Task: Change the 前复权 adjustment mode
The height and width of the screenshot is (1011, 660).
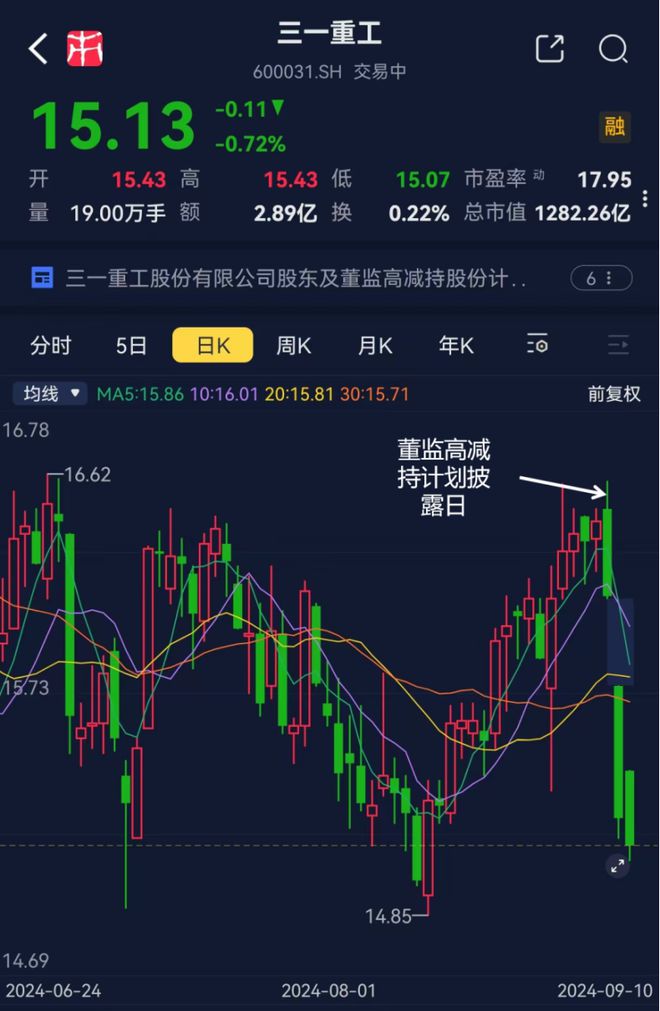Action: (614, 394)
